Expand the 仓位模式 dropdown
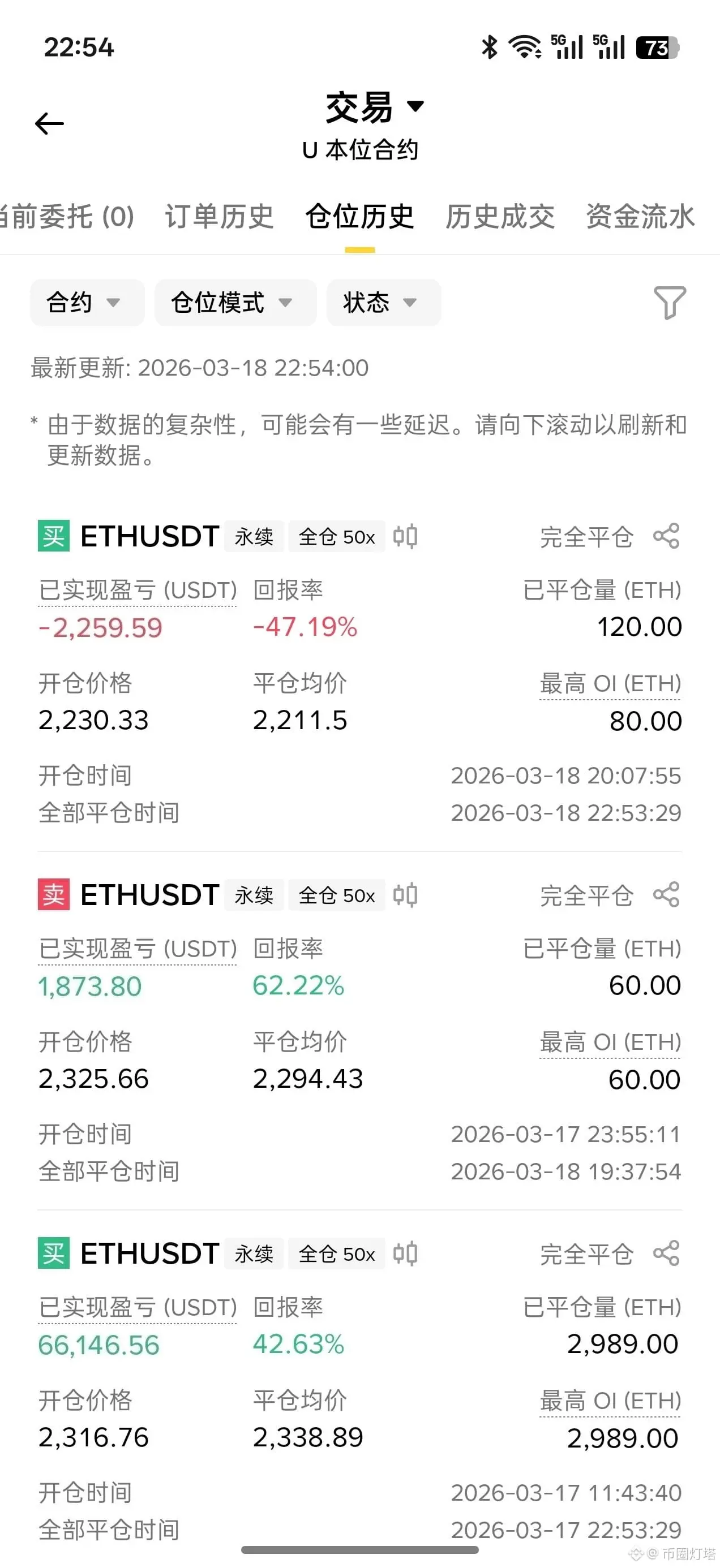Viewport: 720px width, 1568px height. (234, 303)
